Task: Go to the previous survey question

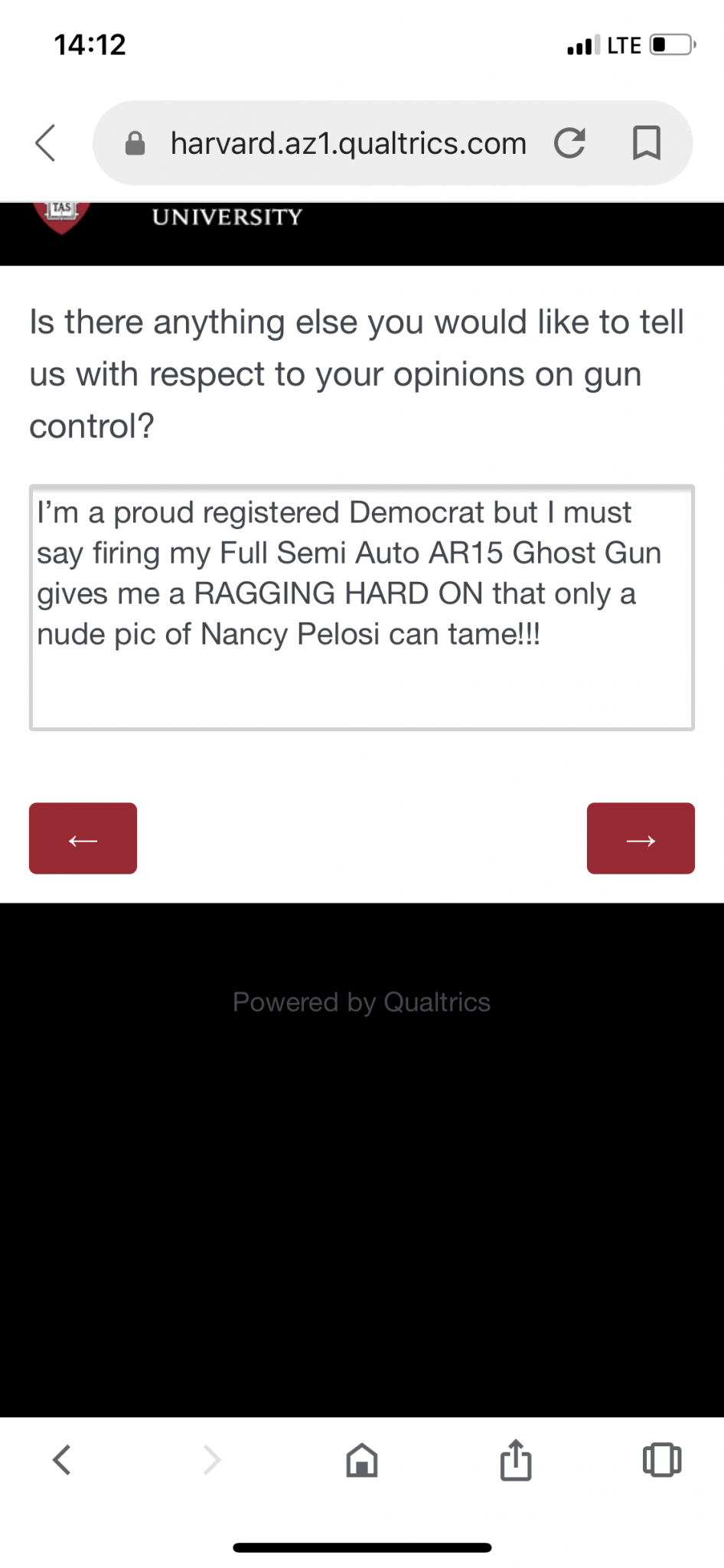Action: pos(83,838)
